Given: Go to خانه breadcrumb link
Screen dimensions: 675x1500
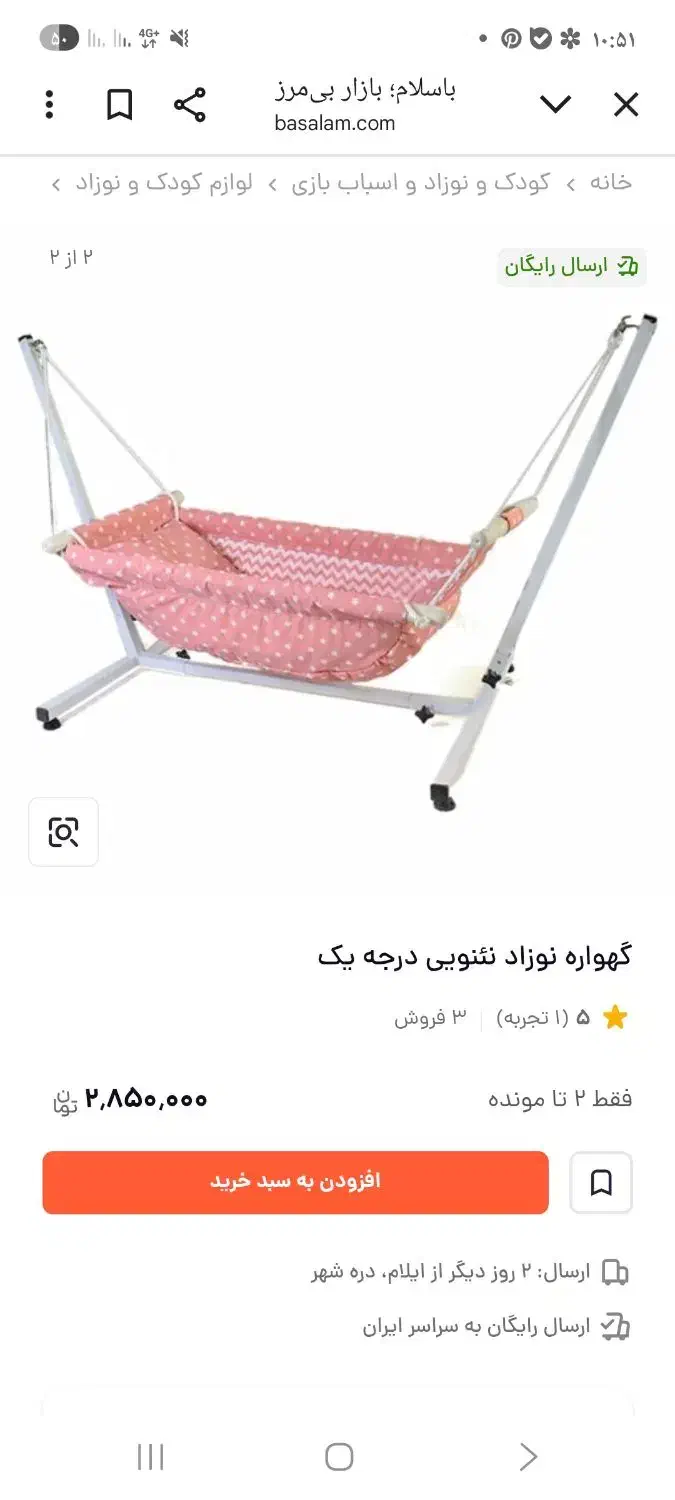Looking at the screenshot, I should pos(610,183).
